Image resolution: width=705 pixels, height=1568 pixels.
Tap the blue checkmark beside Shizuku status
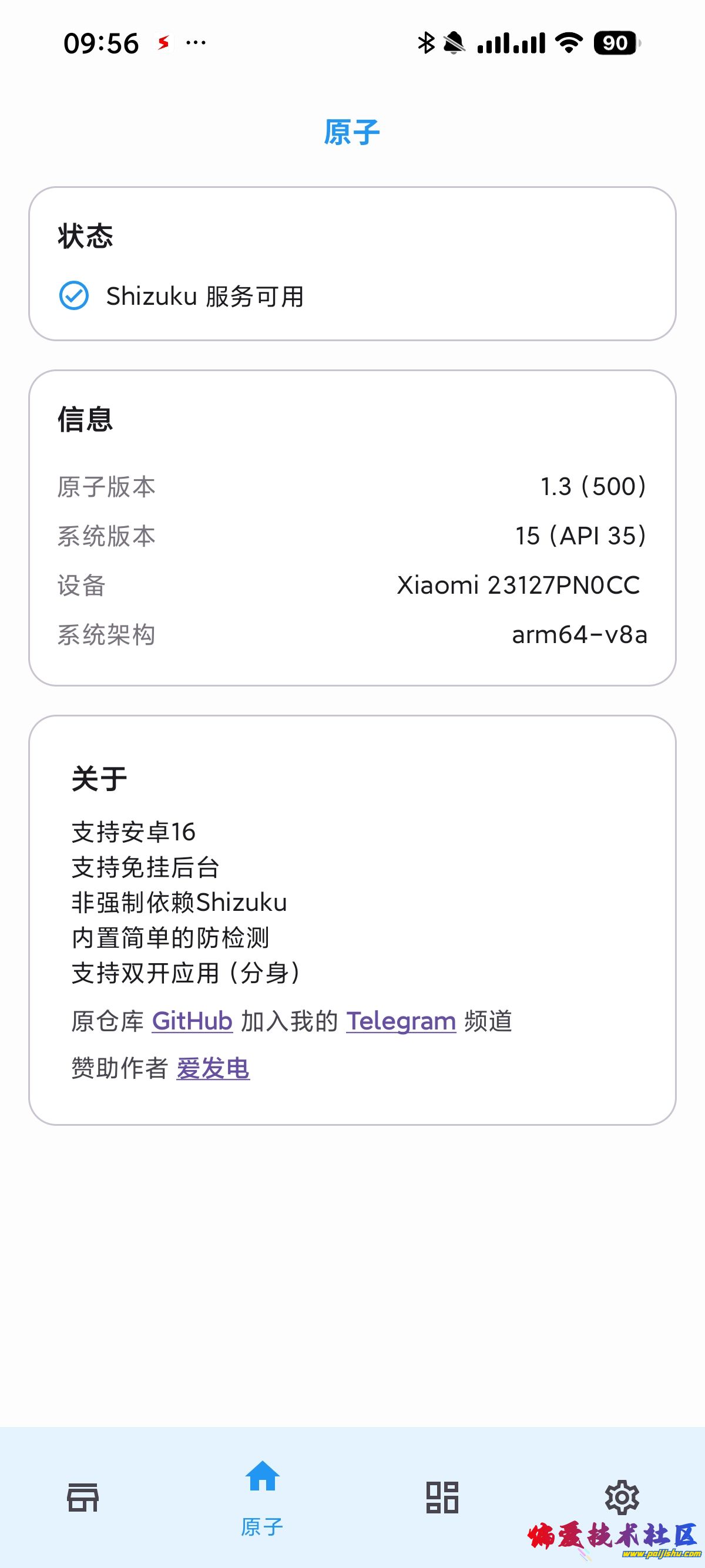pos(72,297)
